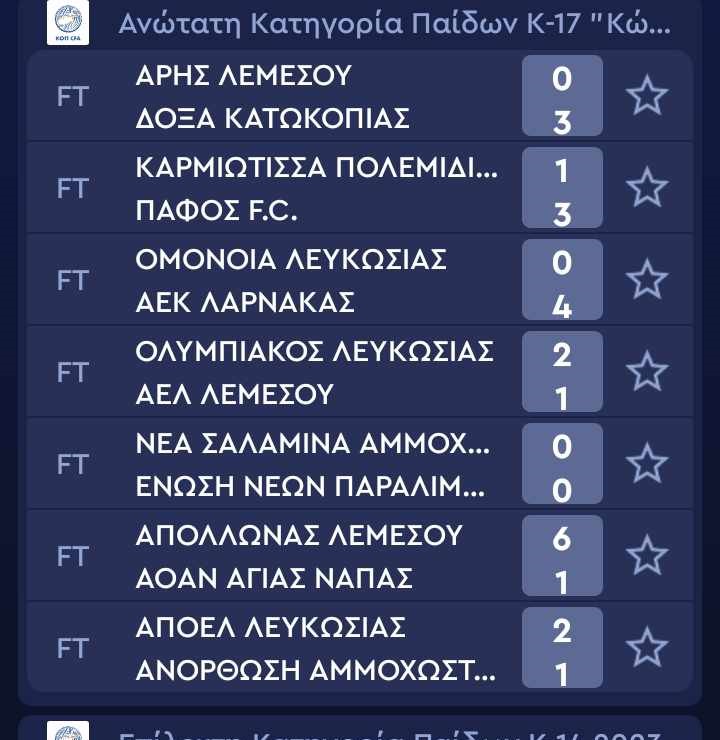Open ΑΠΟΛΛΩΝΑΣ ΛΕΜΕΣΟΥ vs ΑΟΑΝ ΑΓΙΑΣ ΝΑΠΑΣ match
The height and width of the screenshot is (740, 720).
300,556
